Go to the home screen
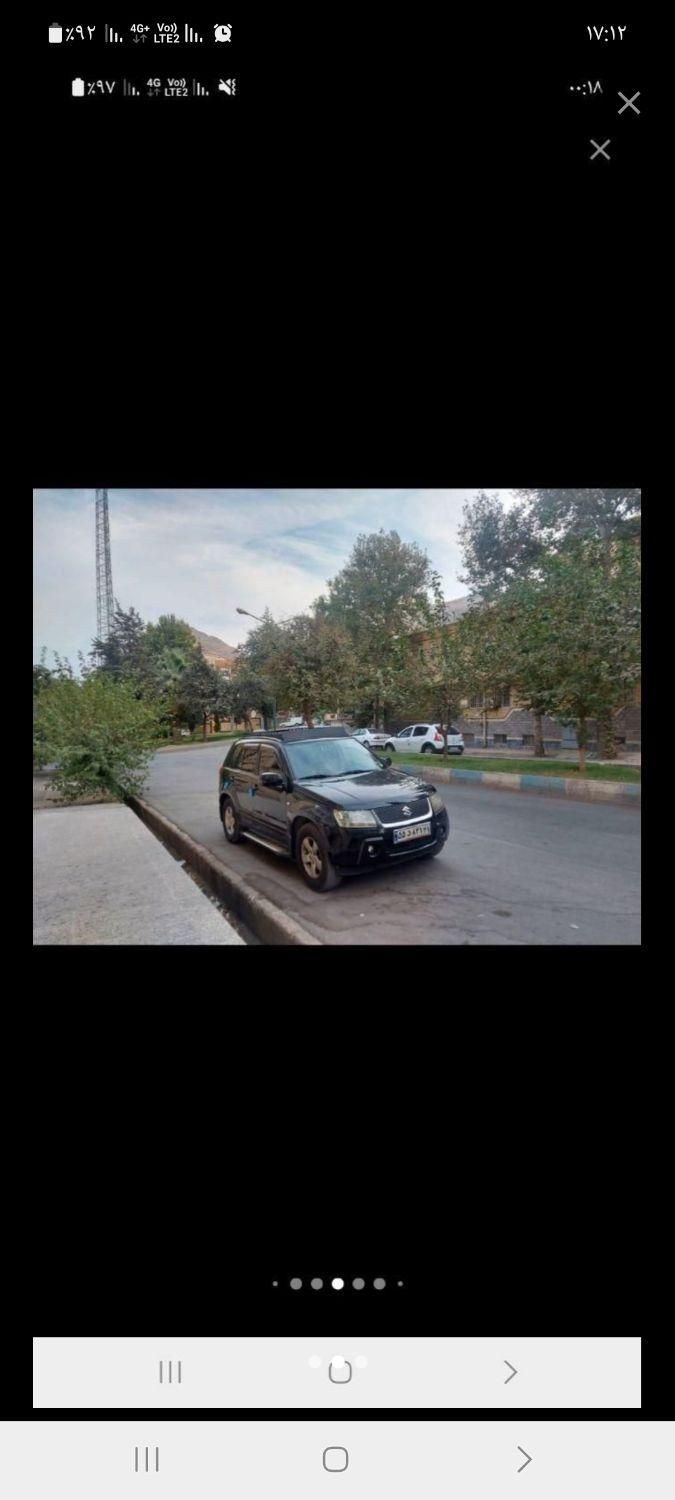This screenshot has height=1500, width=675. (336, 1460)
